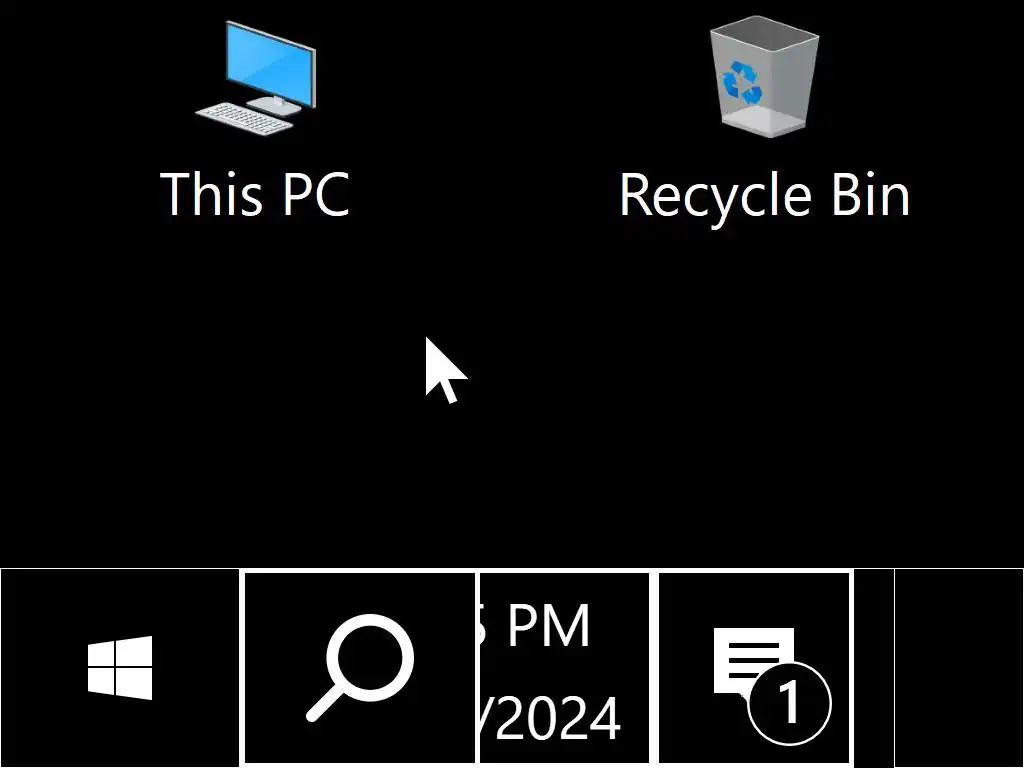Open taskbar search magnifier
This screenshot has width=1024, height=768.
point(360,668)
